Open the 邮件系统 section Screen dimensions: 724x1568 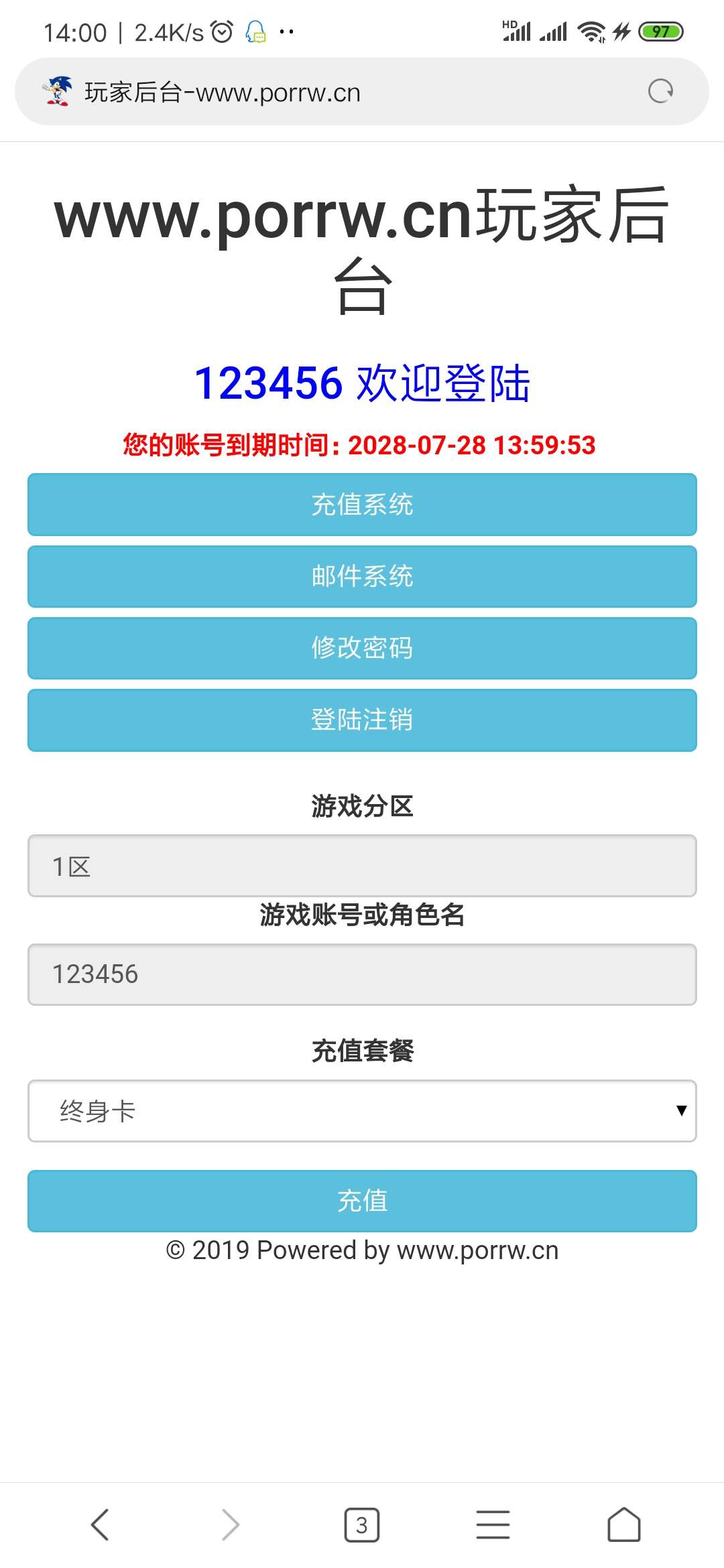(362, 576)
